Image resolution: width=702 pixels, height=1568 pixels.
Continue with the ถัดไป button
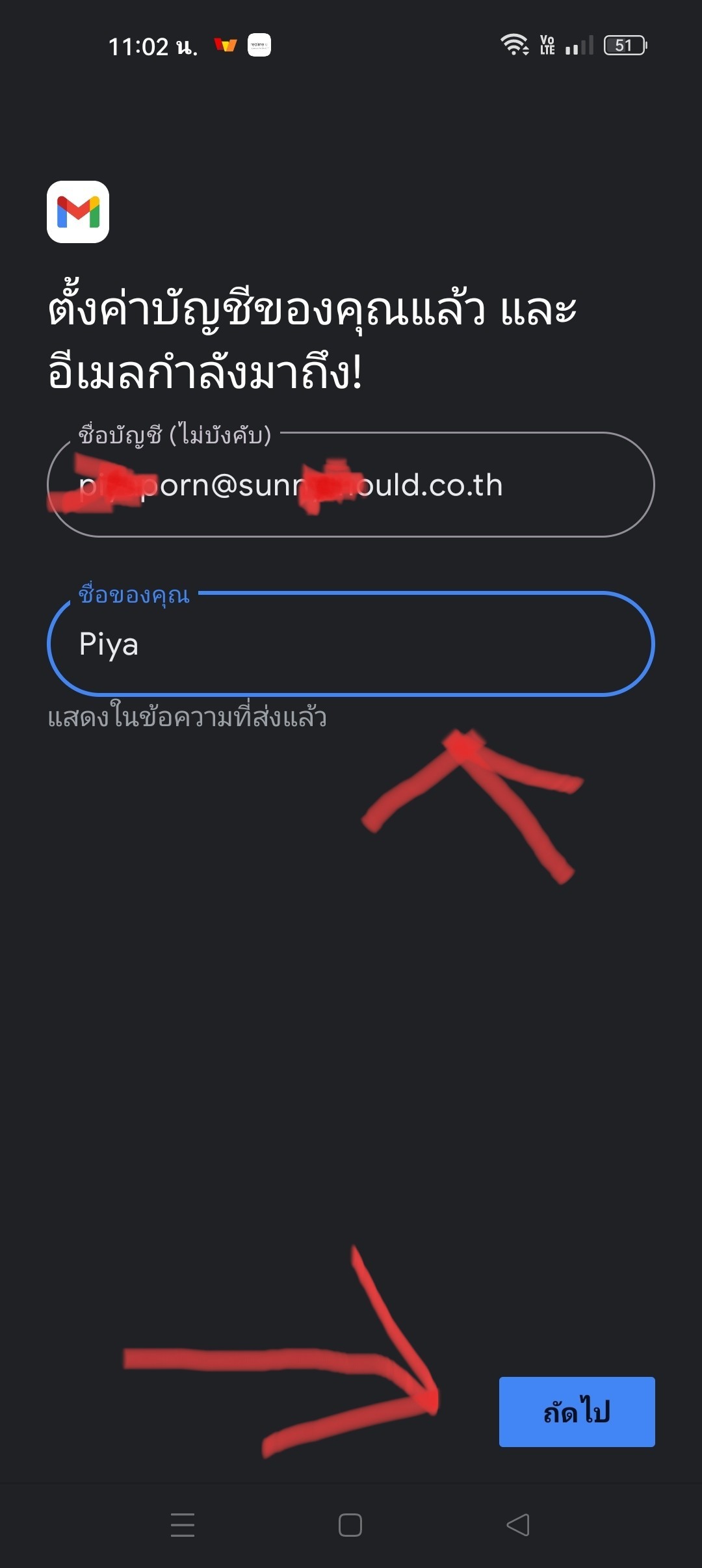[577, 1411]
